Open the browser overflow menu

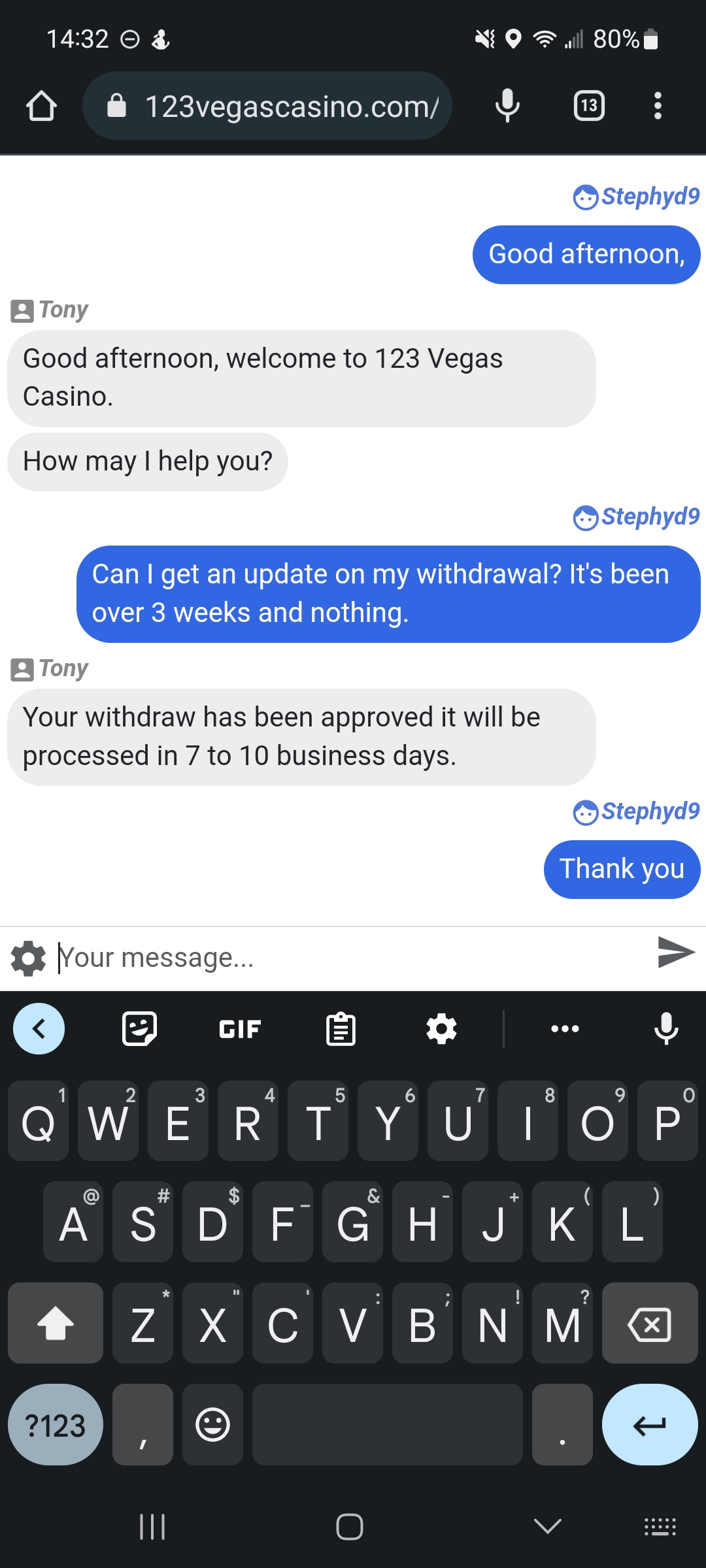click(658, 106)
